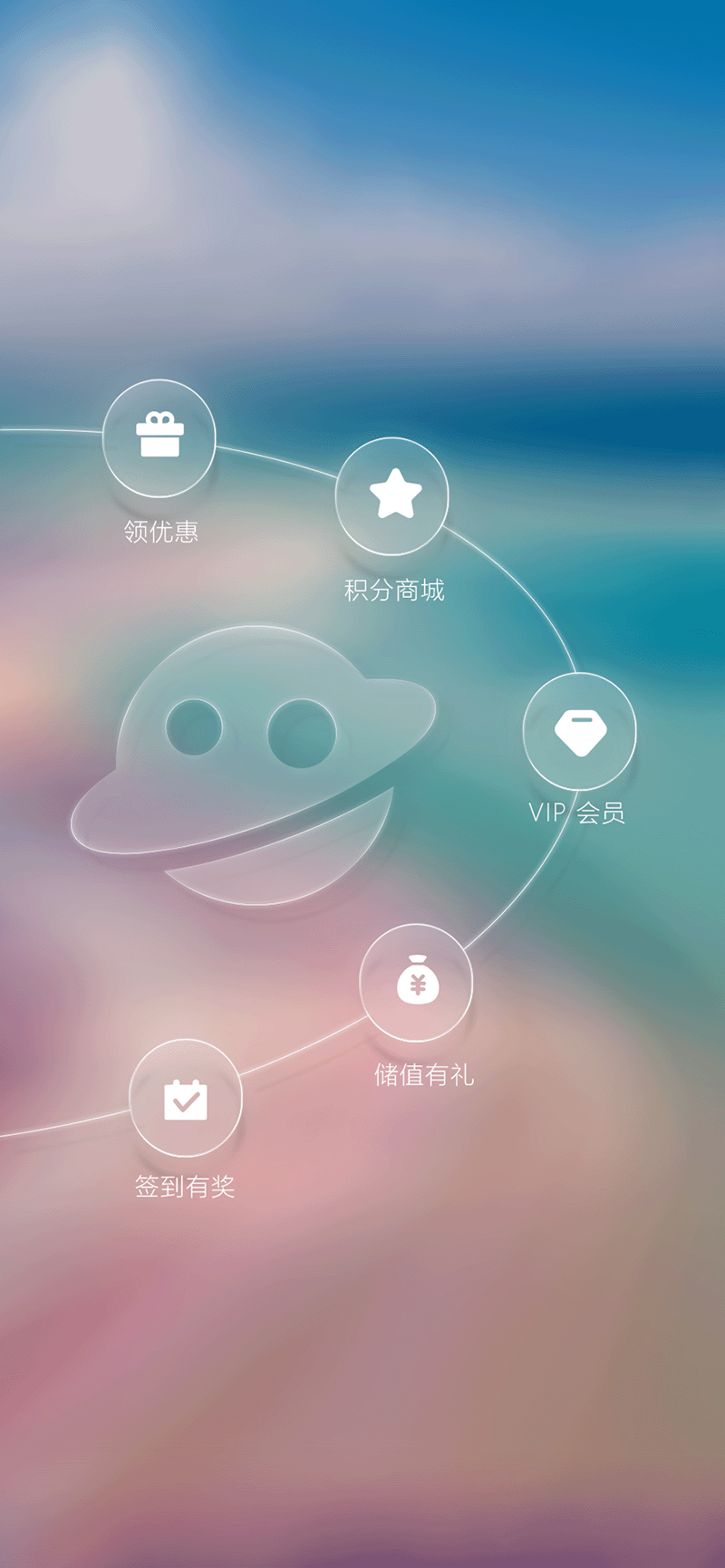This screenshot has width=725, height=1568.
Task: Go to 积分商城 points mall
Action: point(392,495)
